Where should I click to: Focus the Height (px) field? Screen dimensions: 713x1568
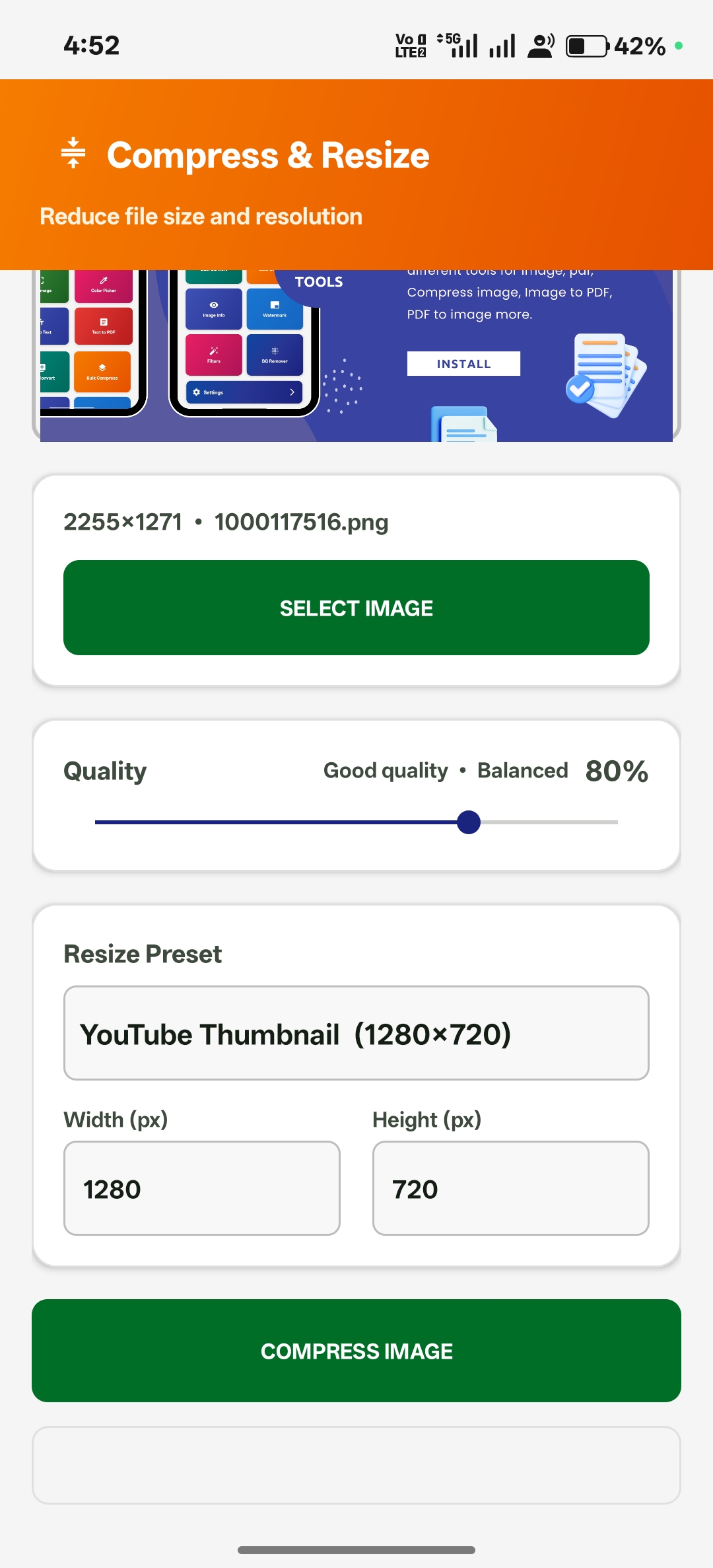(510, 1188)
